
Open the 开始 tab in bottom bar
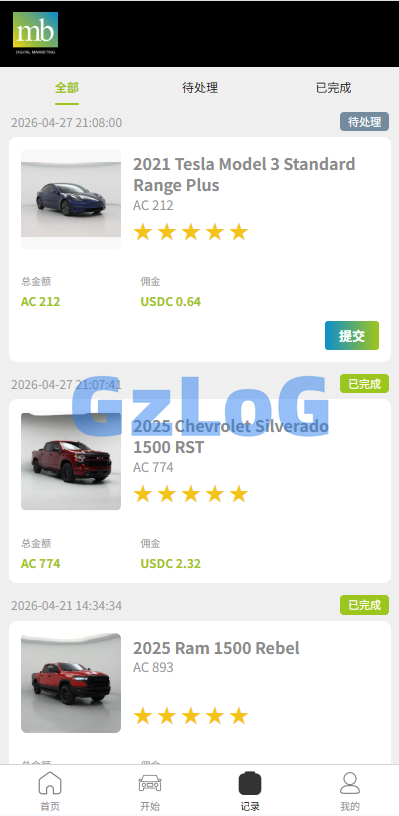point(150,791)
